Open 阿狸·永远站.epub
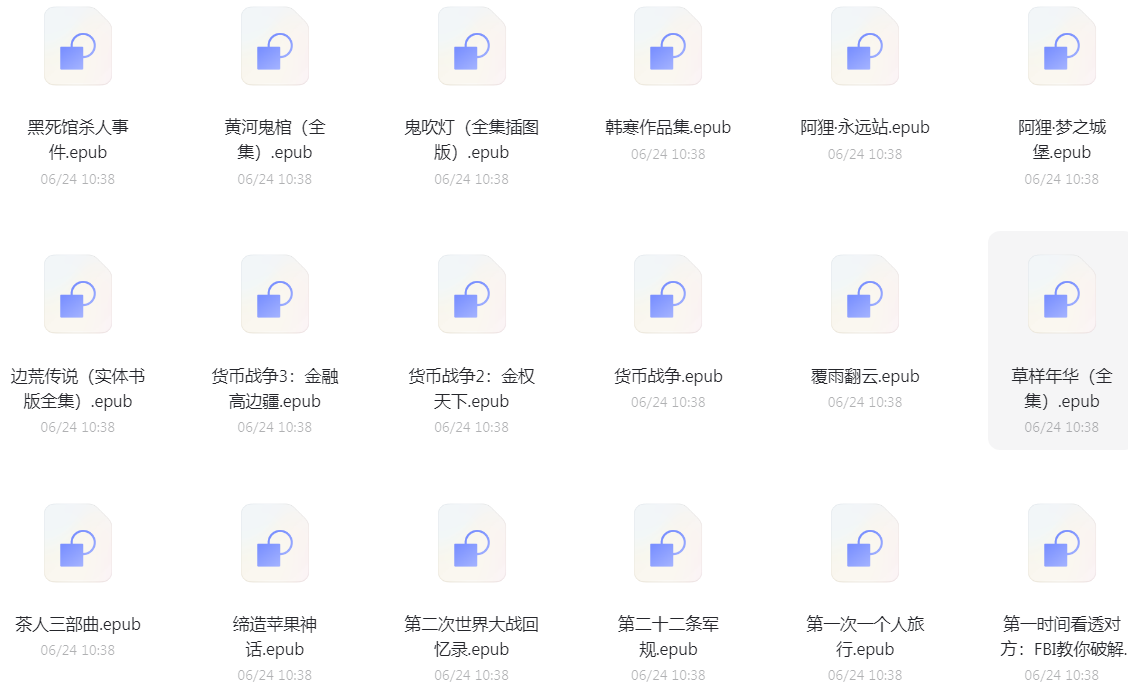Viewport: 1128px width, 691px height. point(865,46)
